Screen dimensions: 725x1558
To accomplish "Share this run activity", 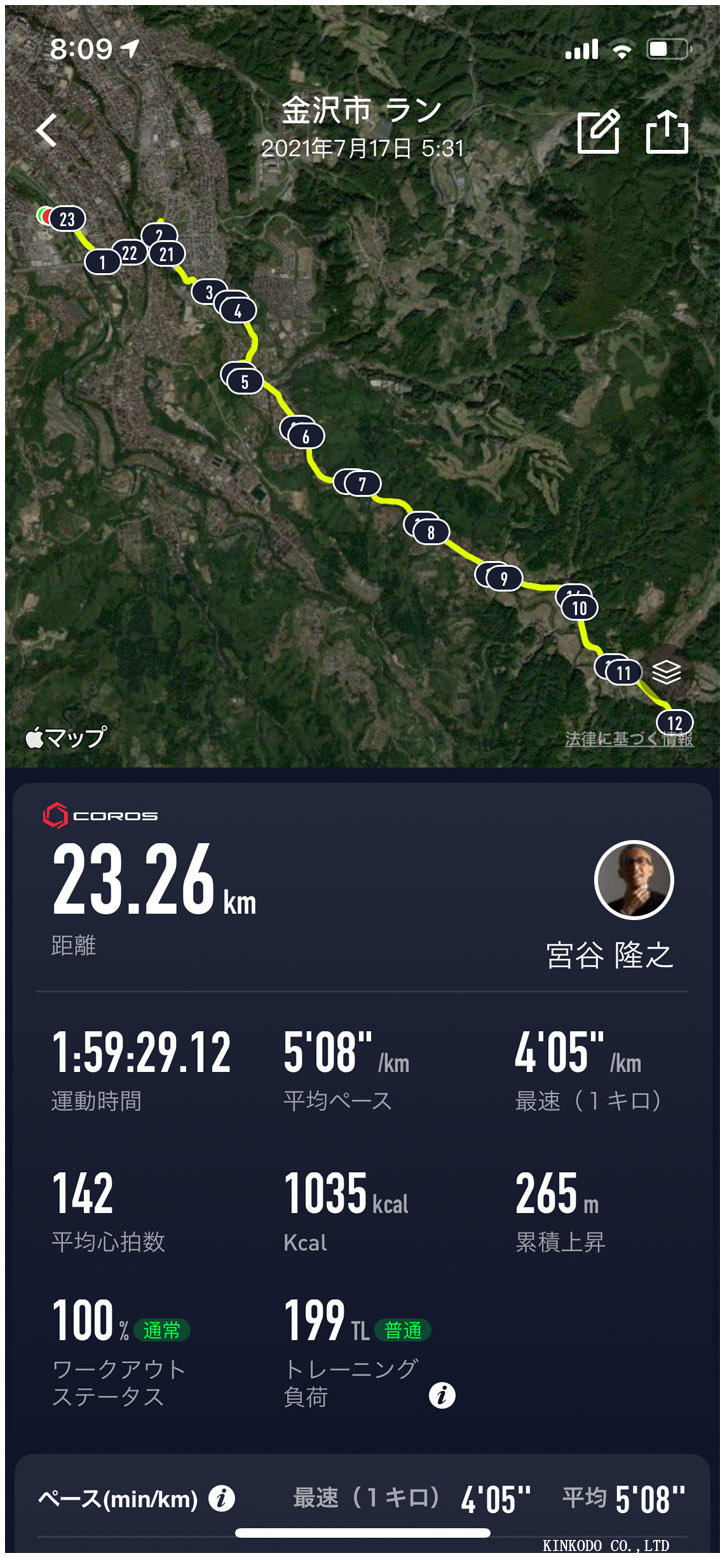I will pyautogui.click(x=667, y=131).
